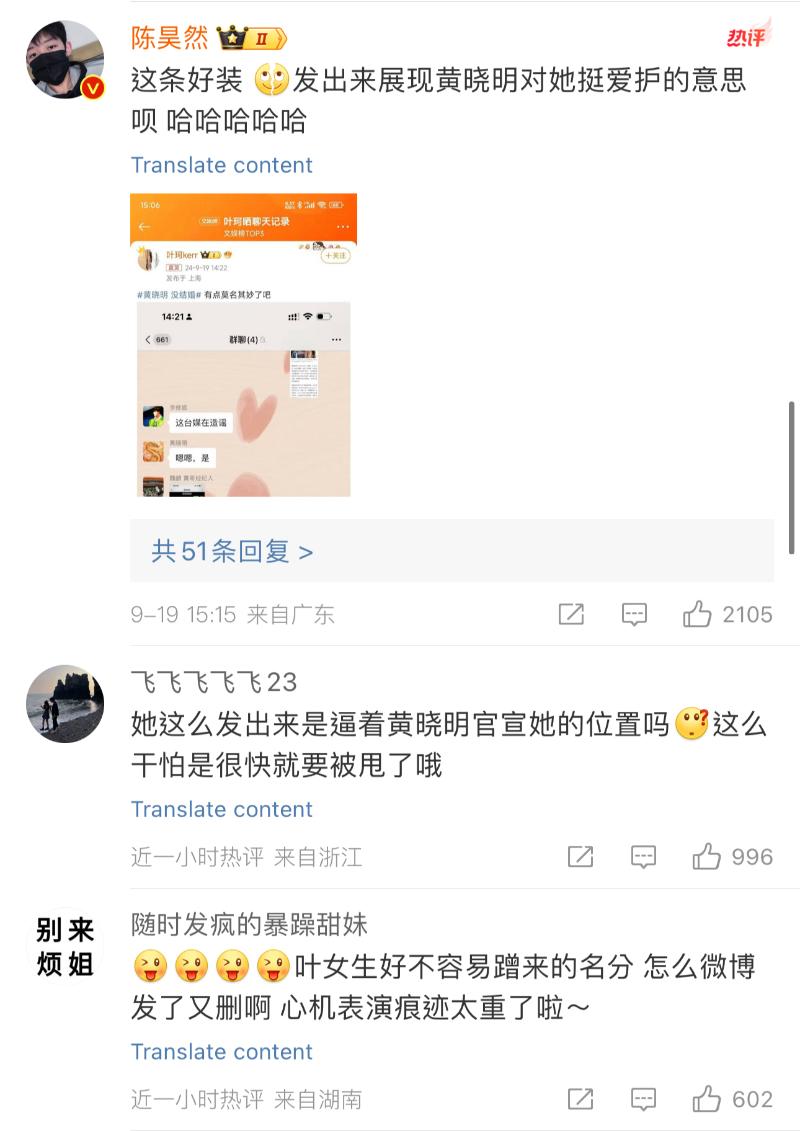Reply to 飞飞飞飞飞23's comment

pos(643,857)
